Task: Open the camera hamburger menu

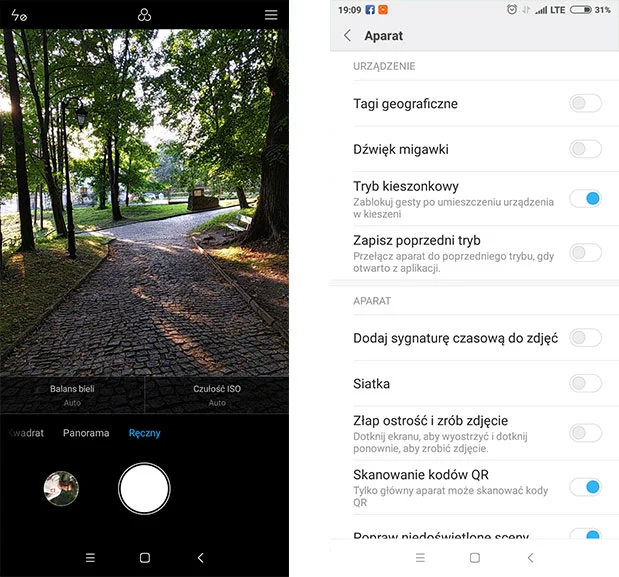Action: coord(271,15)
